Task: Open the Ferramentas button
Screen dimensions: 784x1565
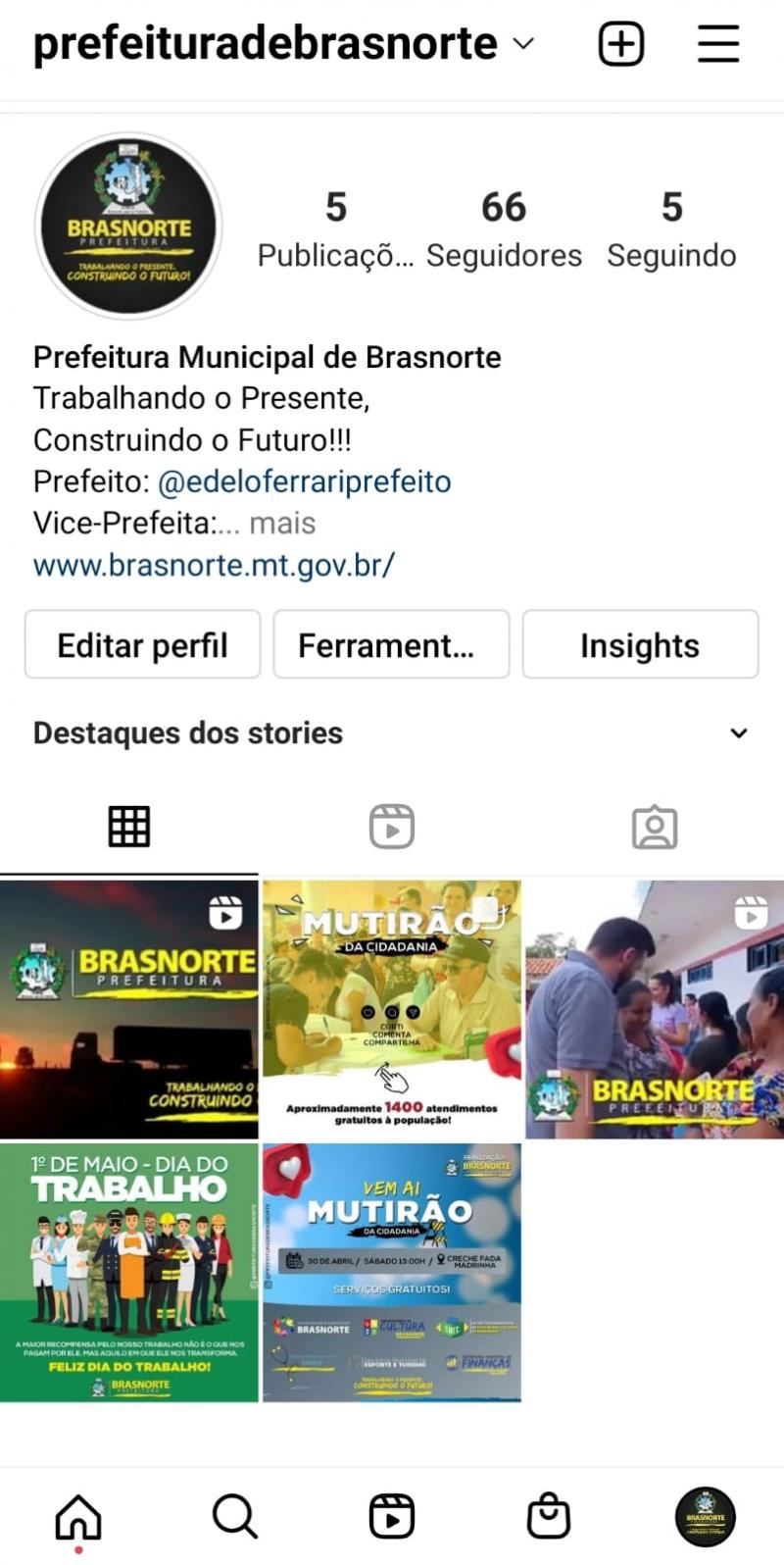Action: point(391,644)
